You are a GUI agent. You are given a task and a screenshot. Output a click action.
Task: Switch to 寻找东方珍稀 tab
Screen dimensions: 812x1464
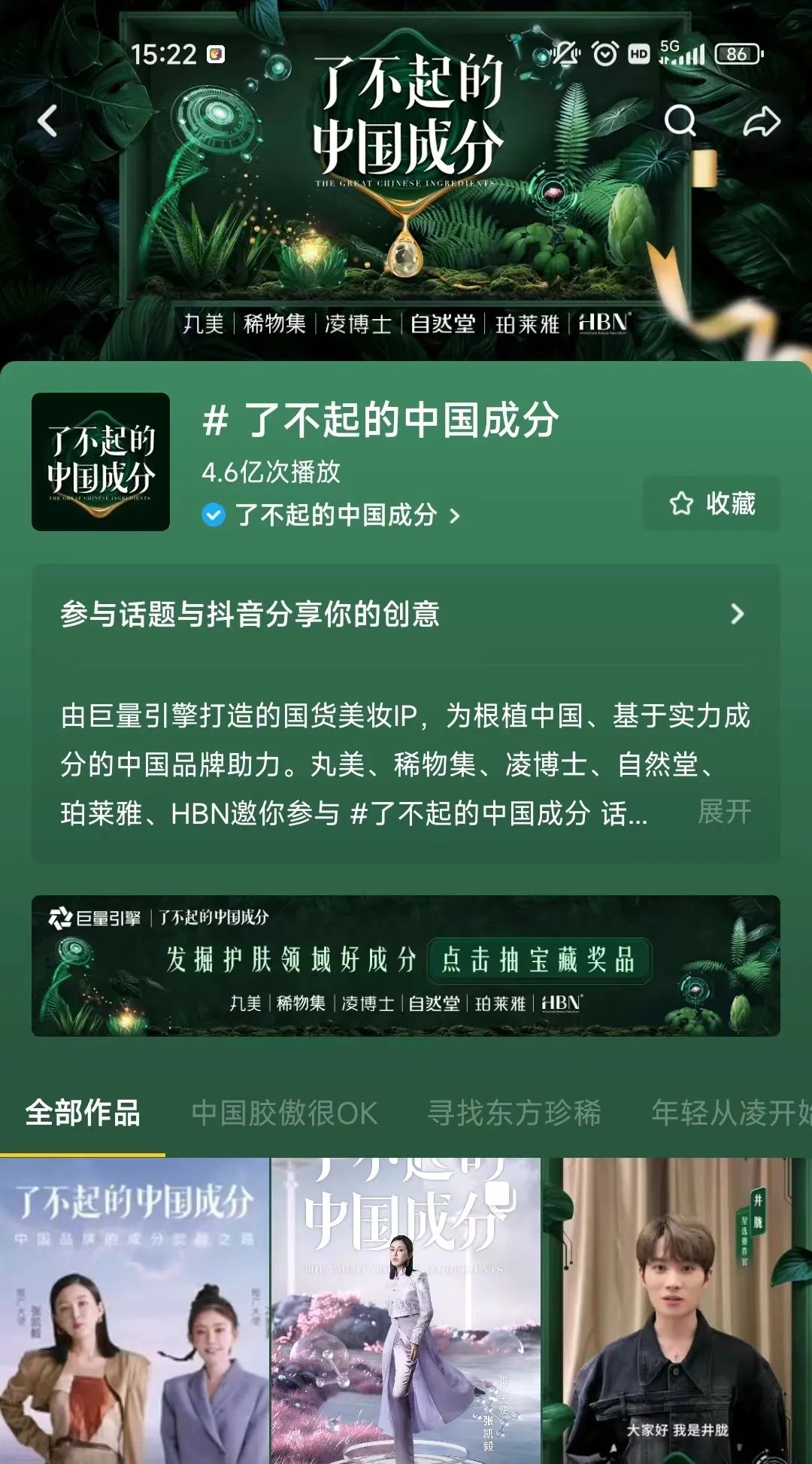click(x=514, y=1113)
